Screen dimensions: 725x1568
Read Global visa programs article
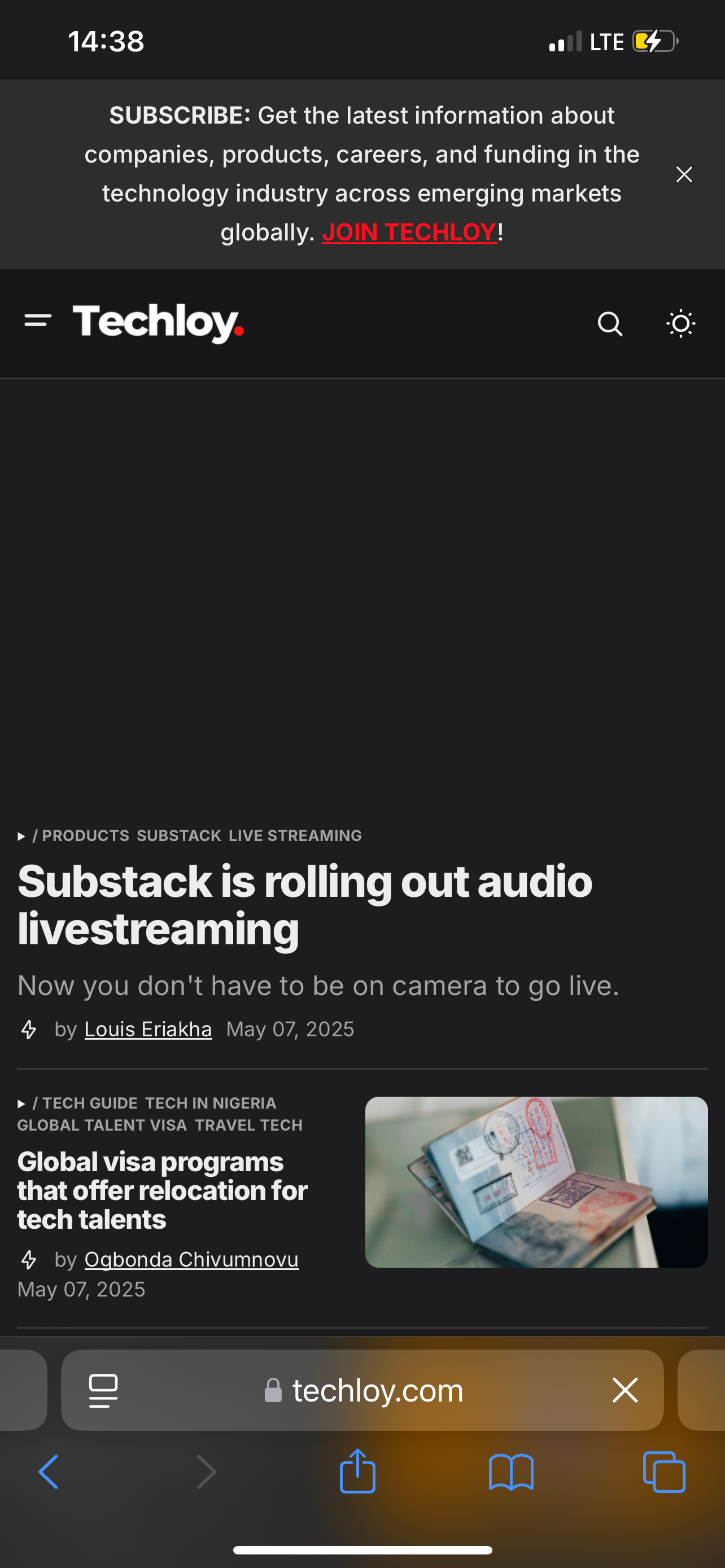(163, 1190)
